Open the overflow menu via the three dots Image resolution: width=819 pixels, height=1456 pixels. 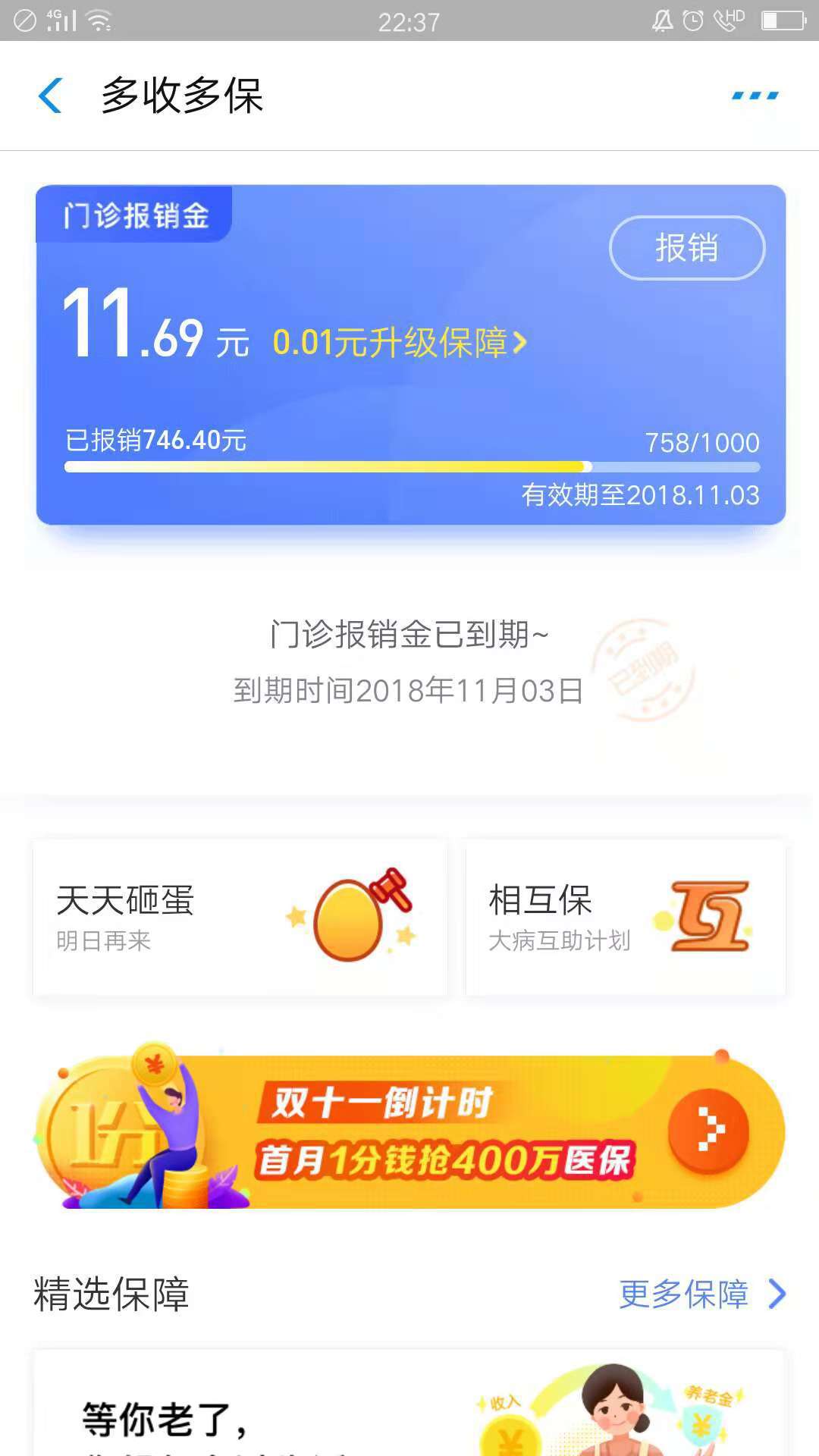click(755, 94)
